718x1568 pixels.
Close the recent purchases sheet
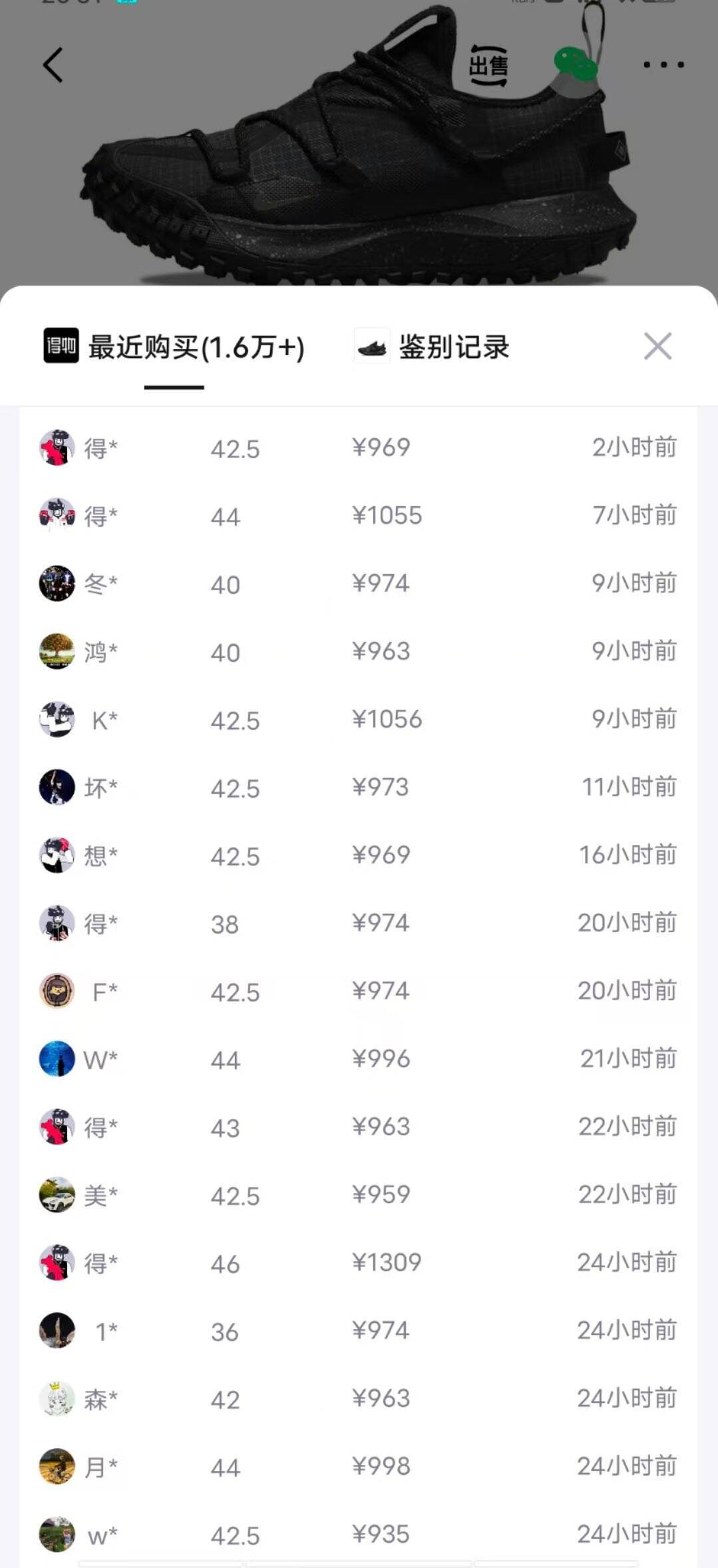tap(657, 346)
